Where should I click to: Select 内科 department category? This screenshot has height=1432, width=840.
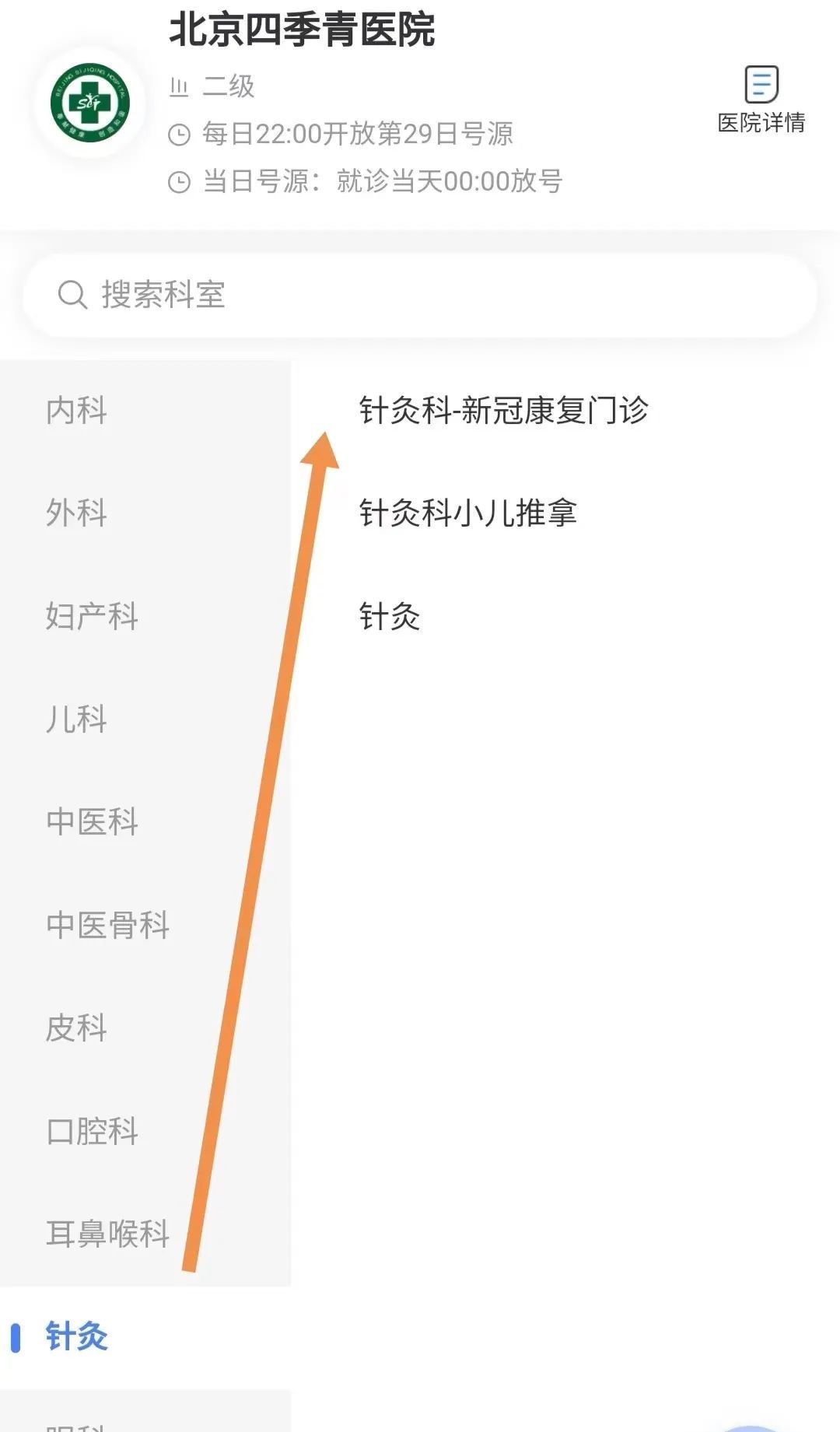pos(77,411)
